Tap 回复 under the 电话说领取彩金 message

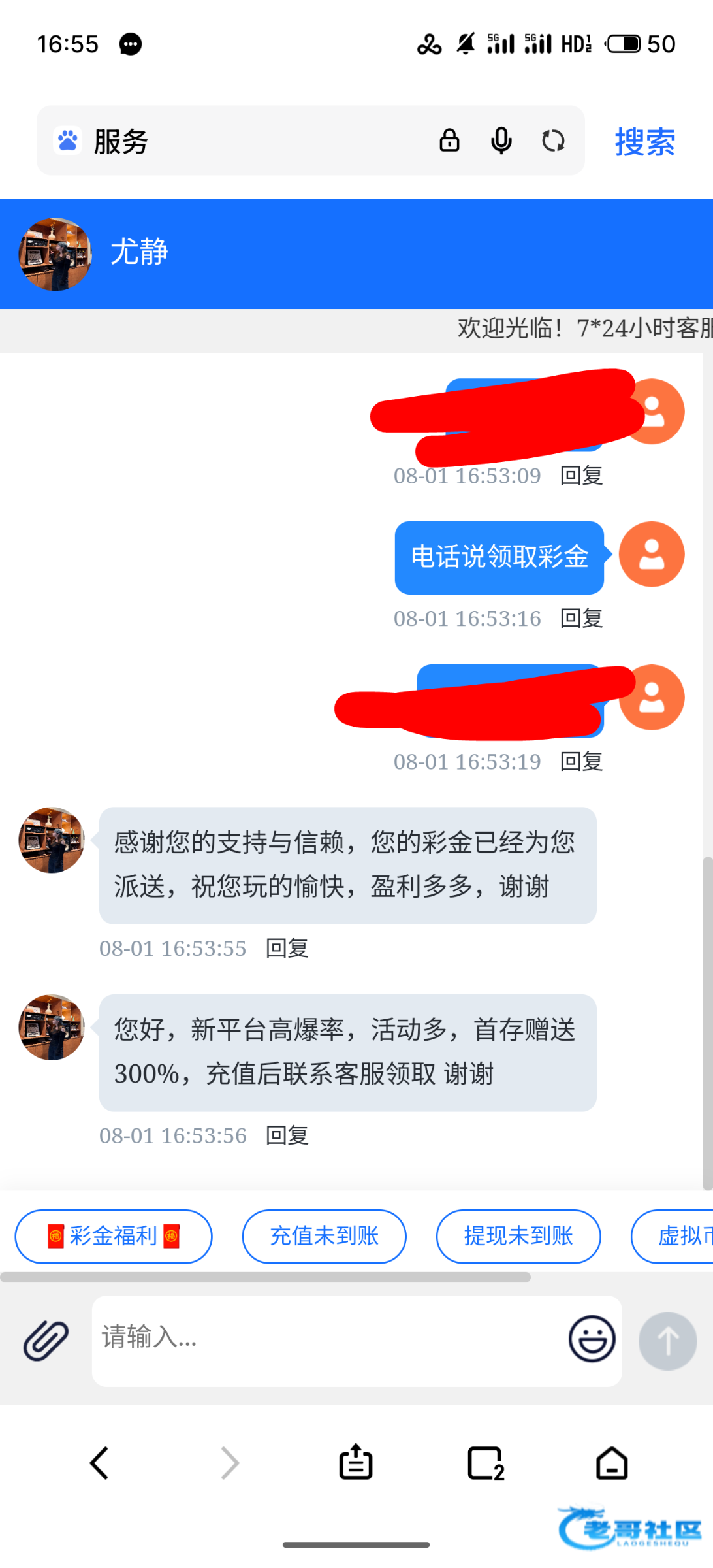pos(581,618)
